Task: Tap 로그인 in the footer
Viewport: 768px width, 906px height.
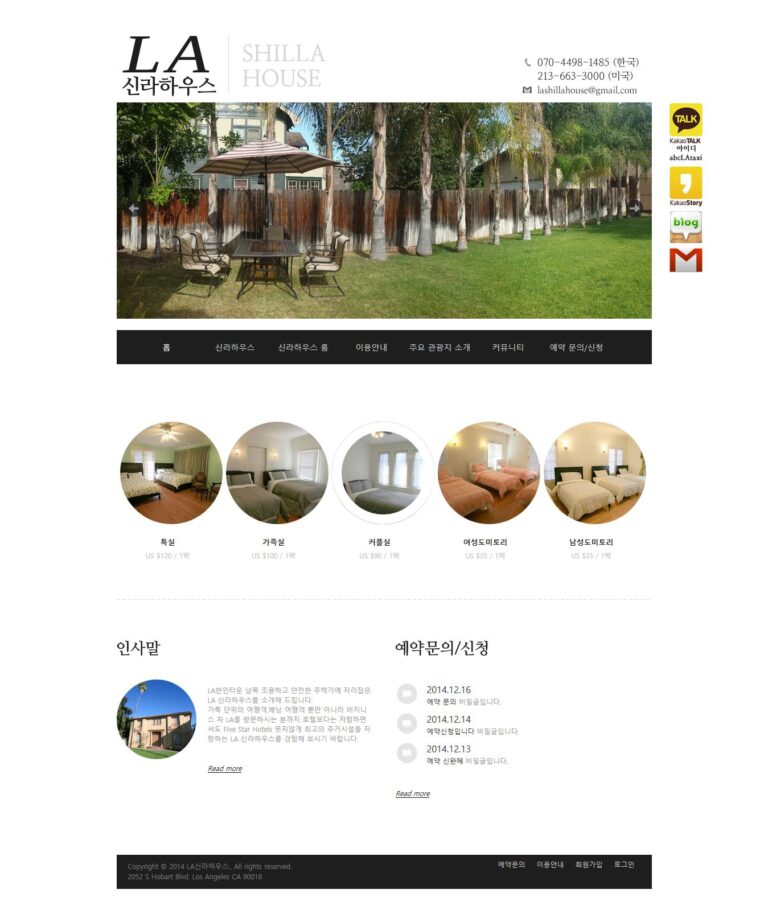Action: click(x=624, y=864)
